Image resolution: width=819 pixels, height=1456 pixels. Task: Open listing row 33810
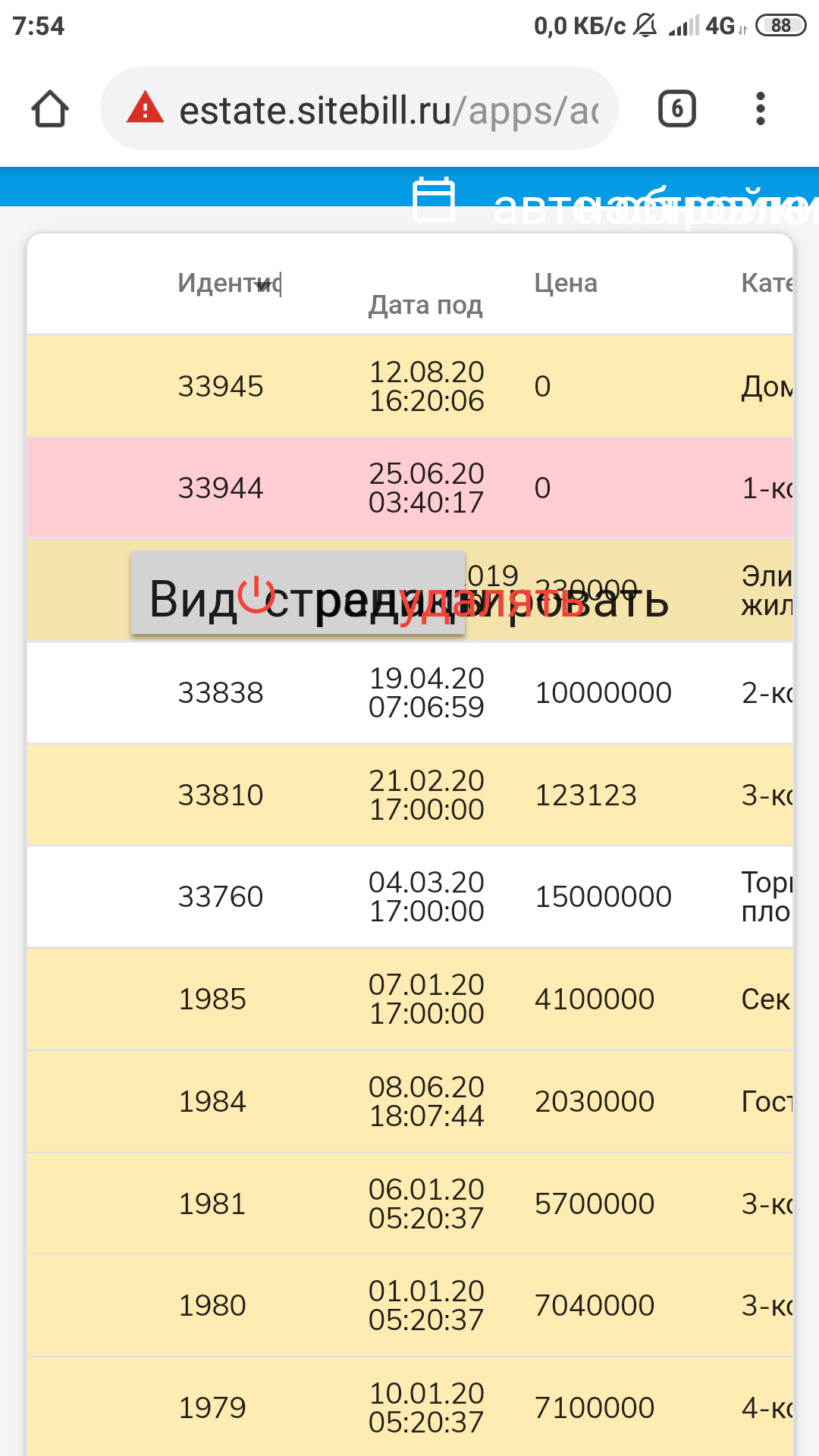[x=410, y=795]
